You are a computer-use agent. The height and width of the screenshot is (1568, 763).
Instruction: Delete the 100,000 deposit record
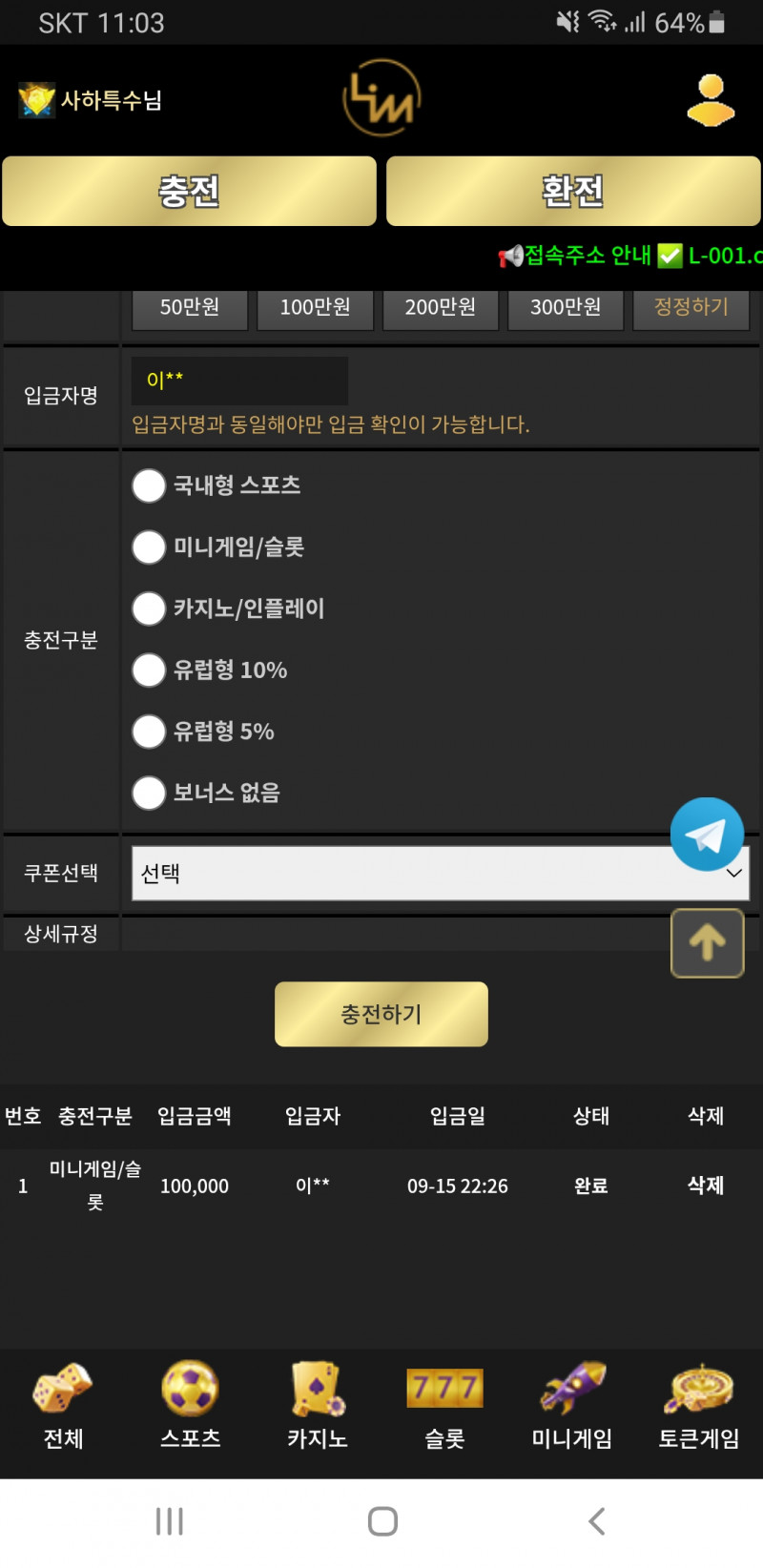[706, 1186]
